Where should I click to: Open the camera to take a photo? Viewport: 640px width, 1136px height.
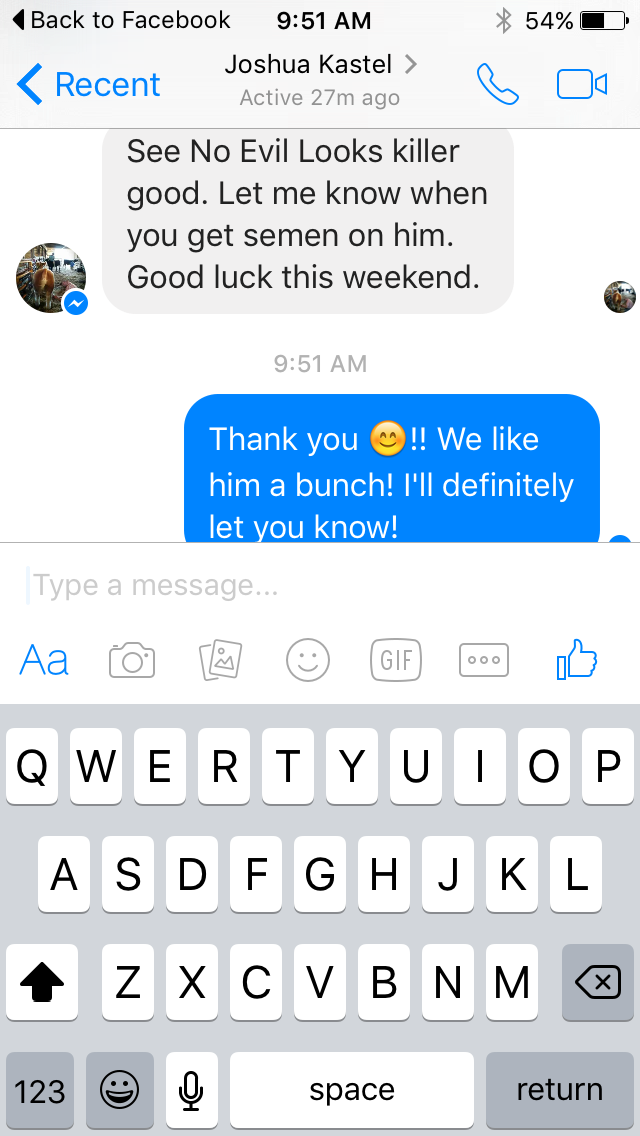[x=132, y=660]
